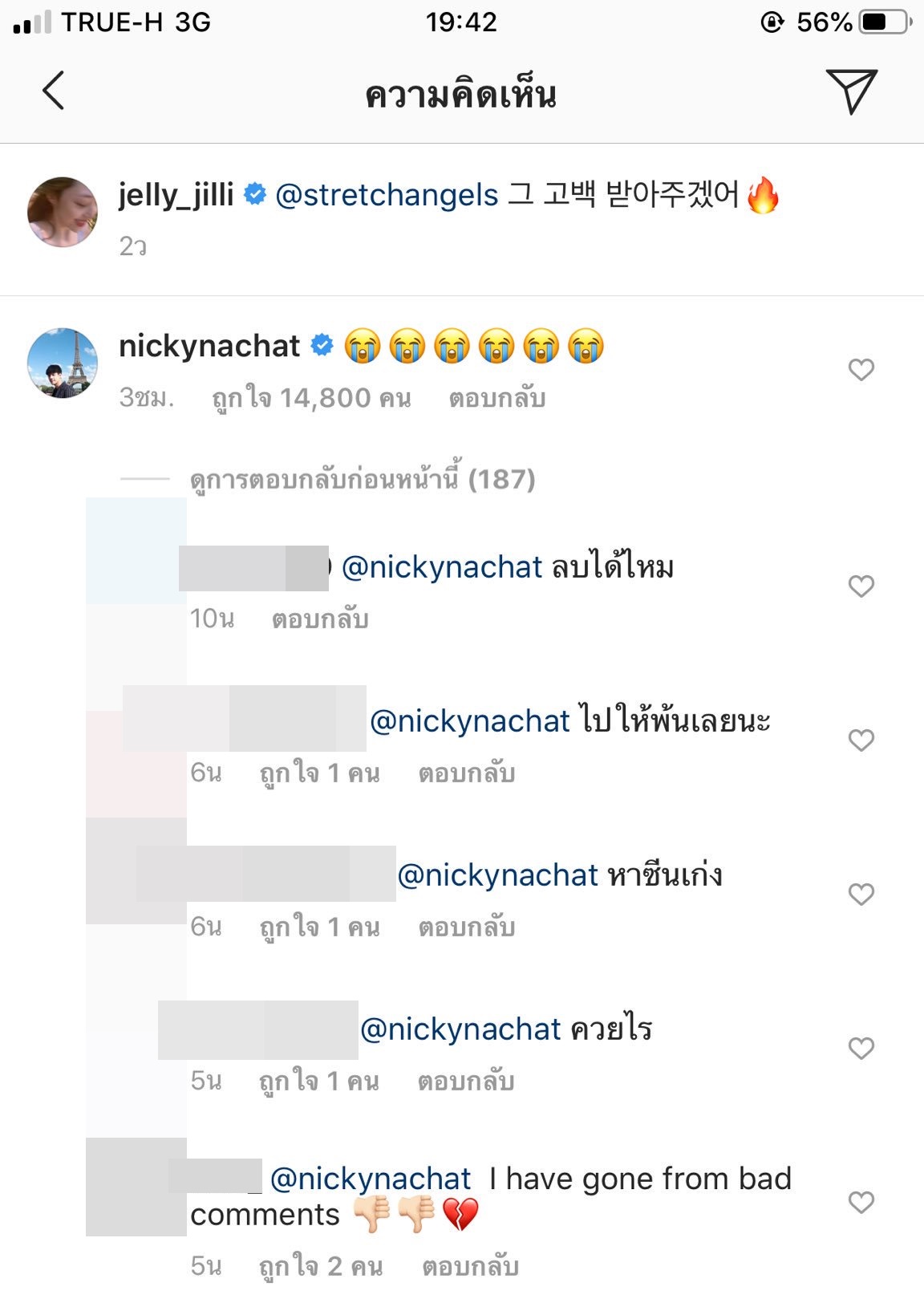Share post via the paper plane icon
The image size is (924, 1311).
click(x=851, y=91)
